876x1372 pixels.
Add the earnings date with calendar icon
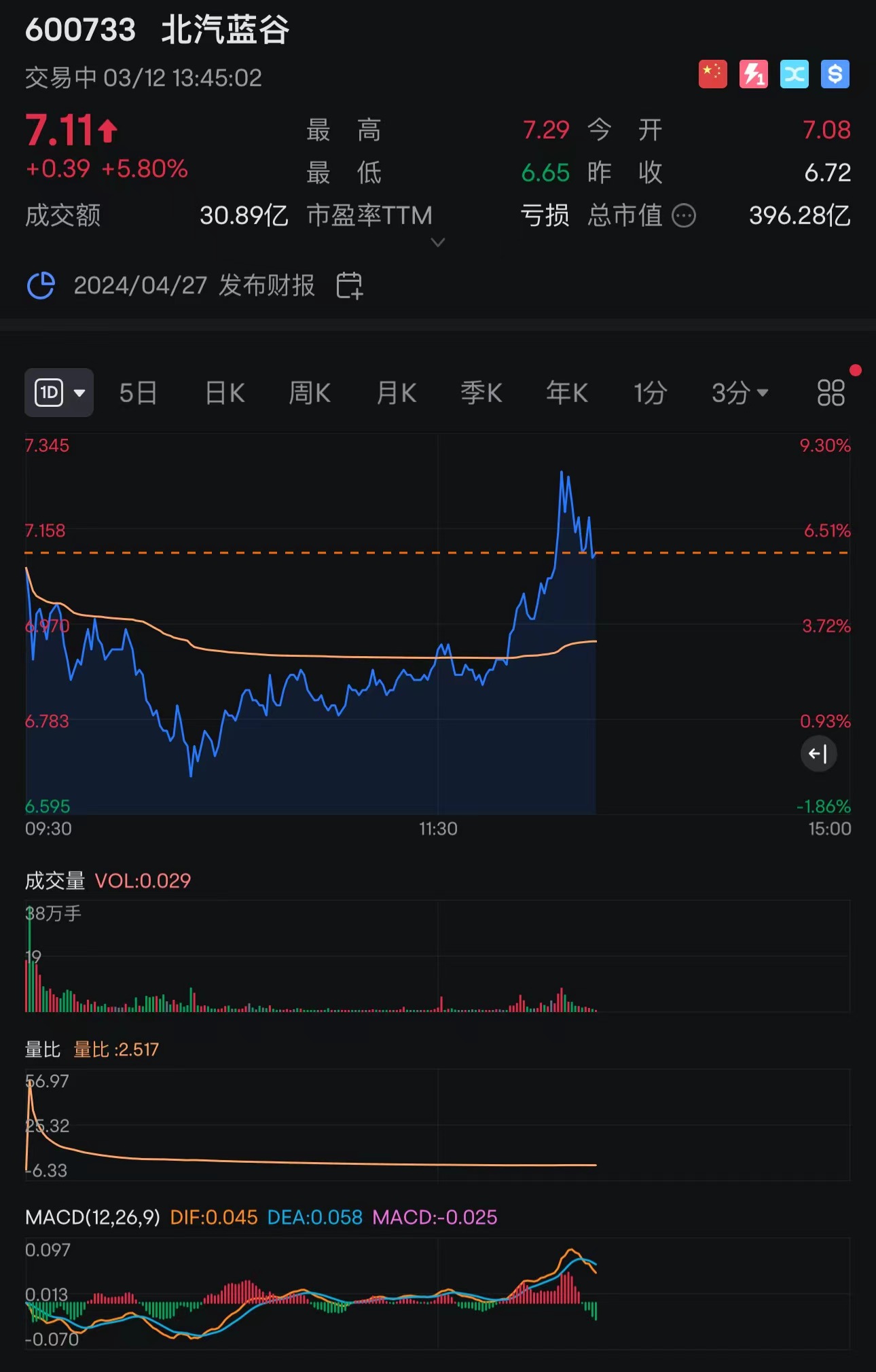click(350, 287)
